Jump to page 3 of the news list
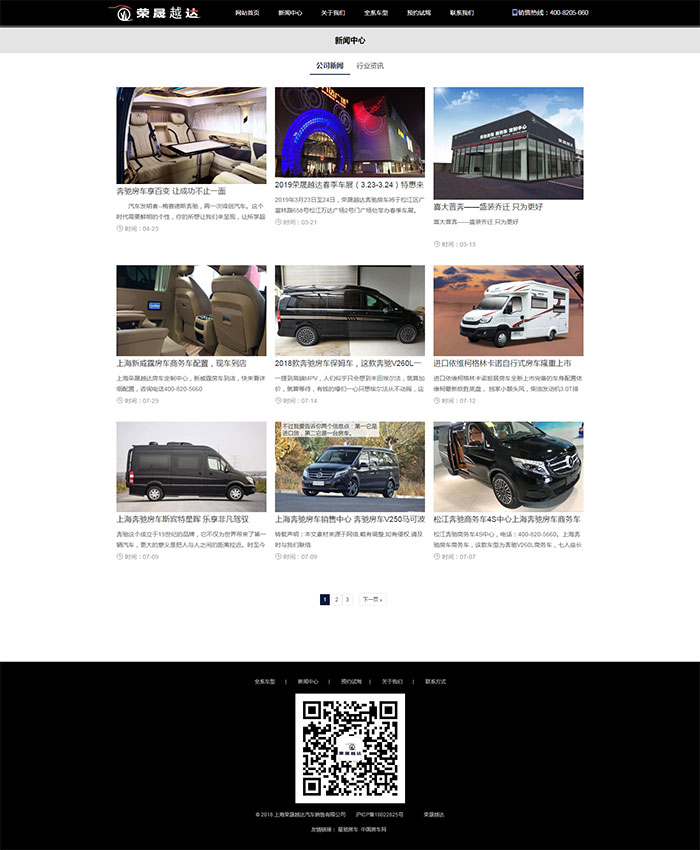Viewport: 700px width, 850px height. pyautogui.click(x=347, y=599)
